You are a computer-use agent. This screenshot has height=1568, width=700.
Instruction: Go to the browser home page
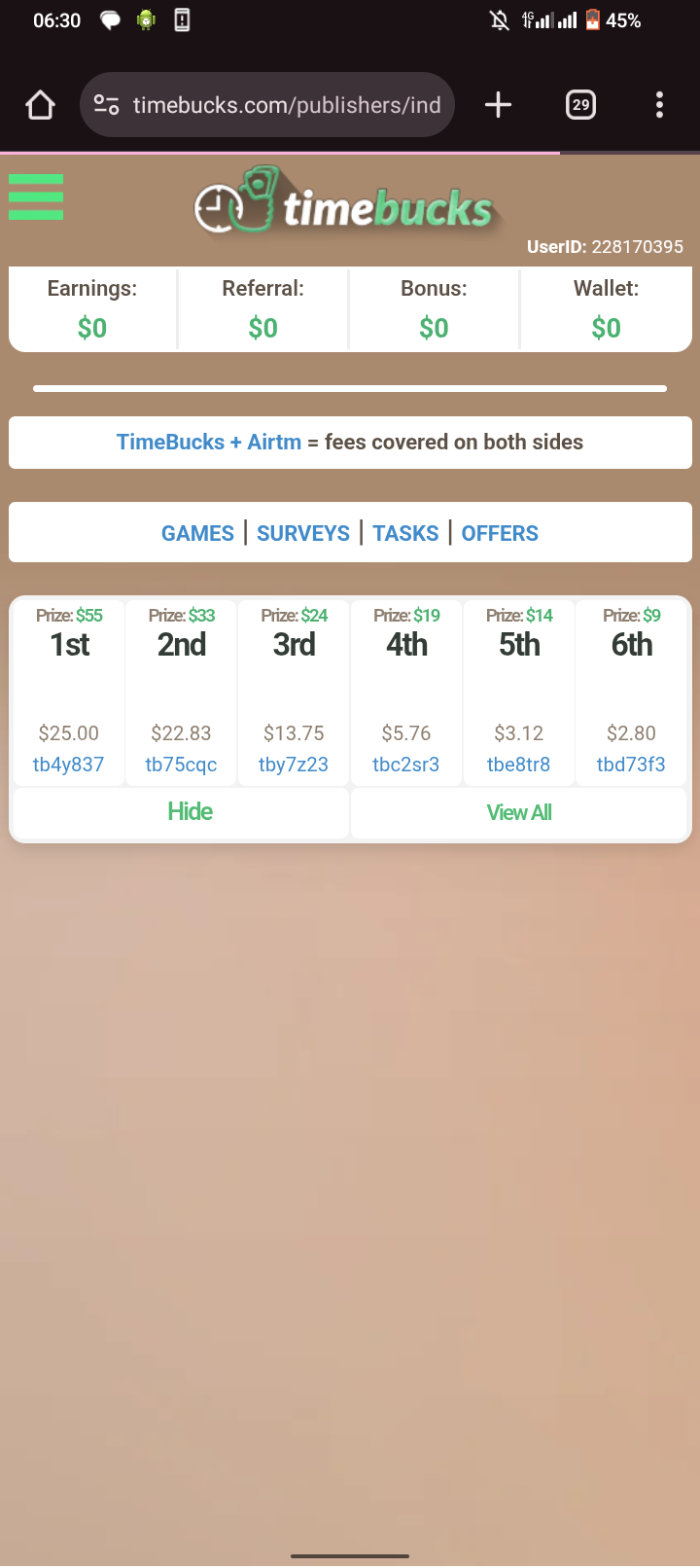tap(40, 105)
